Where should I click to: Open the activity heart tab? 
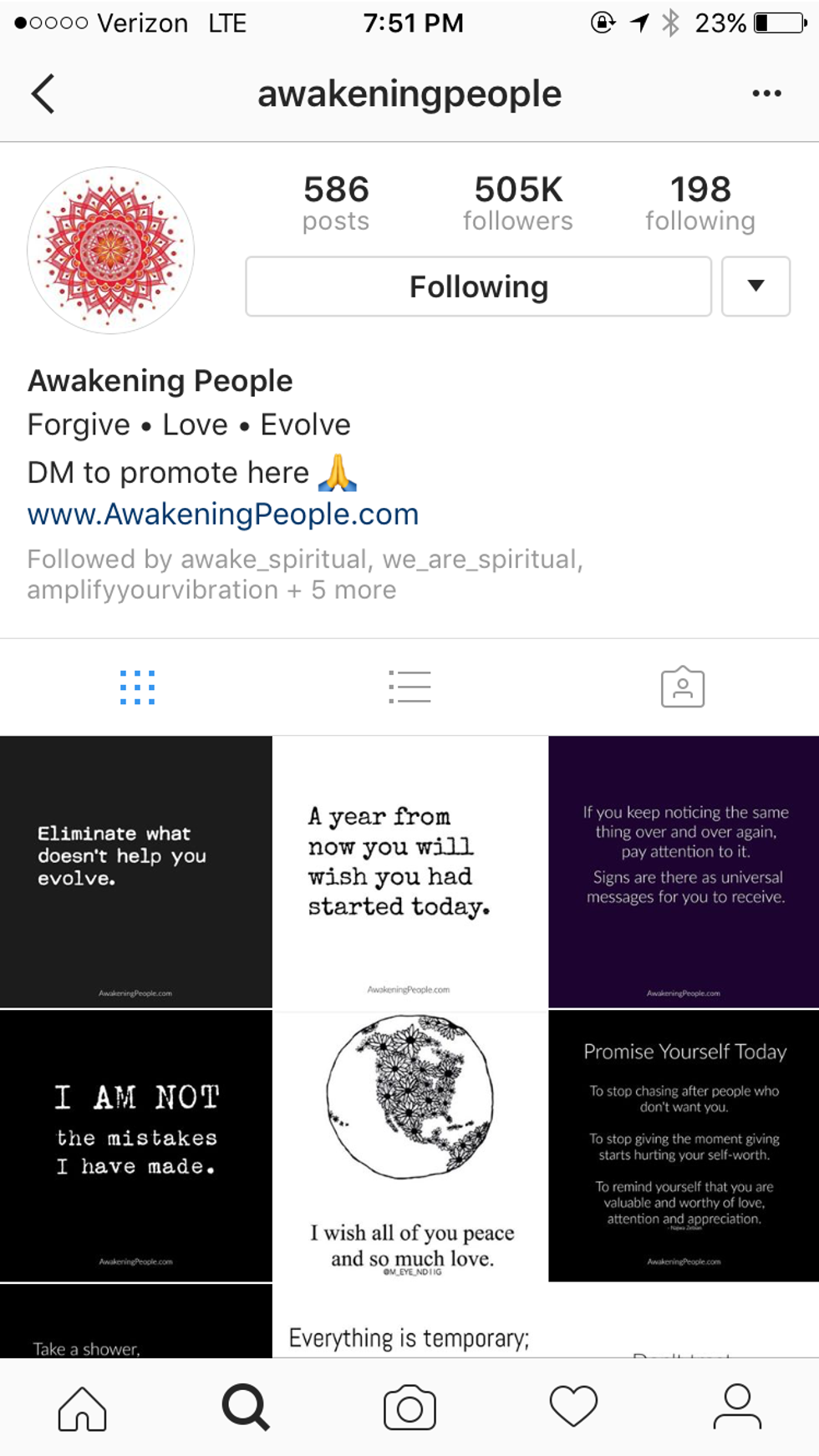(573, 1408)
